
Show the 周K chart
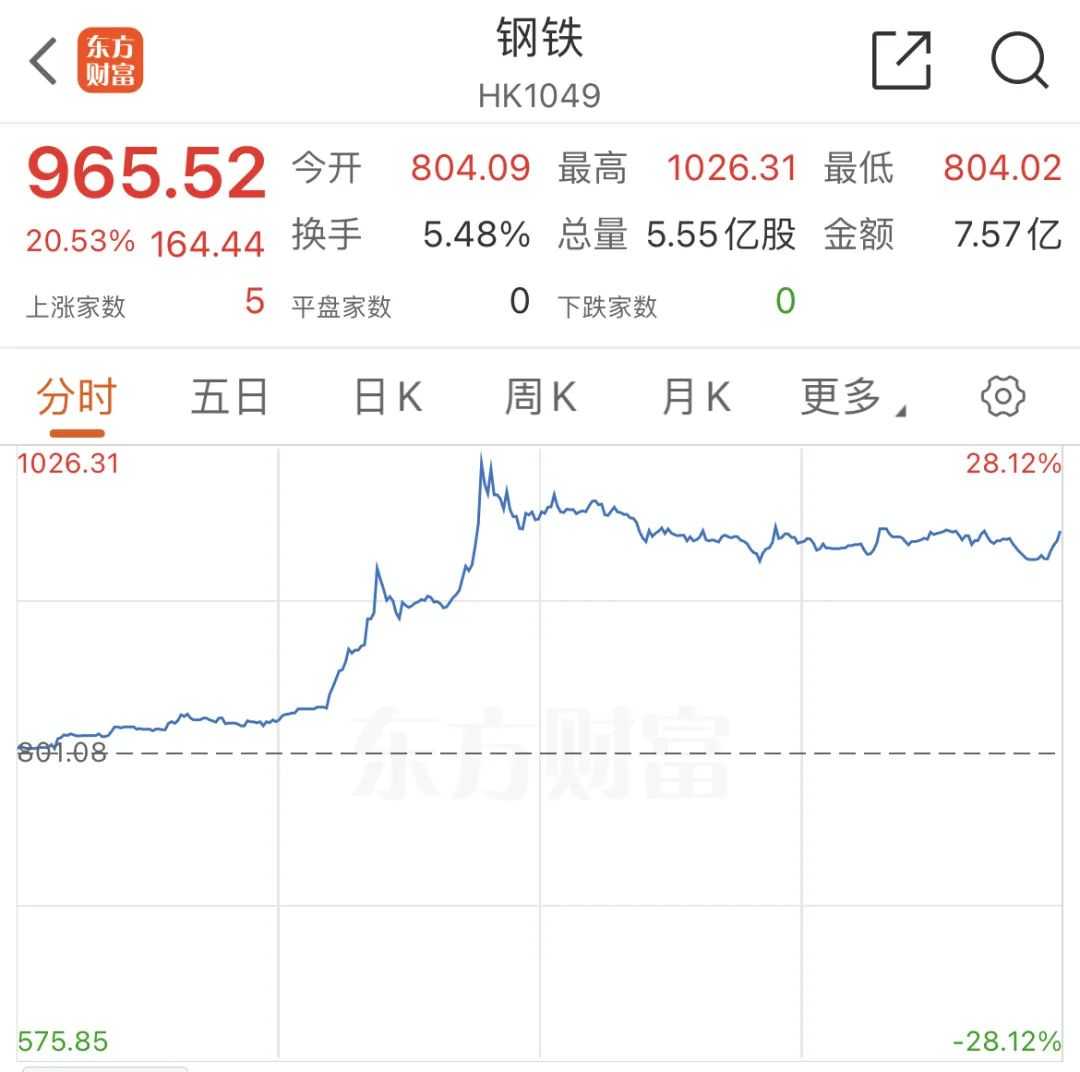[x=541, y=398]
